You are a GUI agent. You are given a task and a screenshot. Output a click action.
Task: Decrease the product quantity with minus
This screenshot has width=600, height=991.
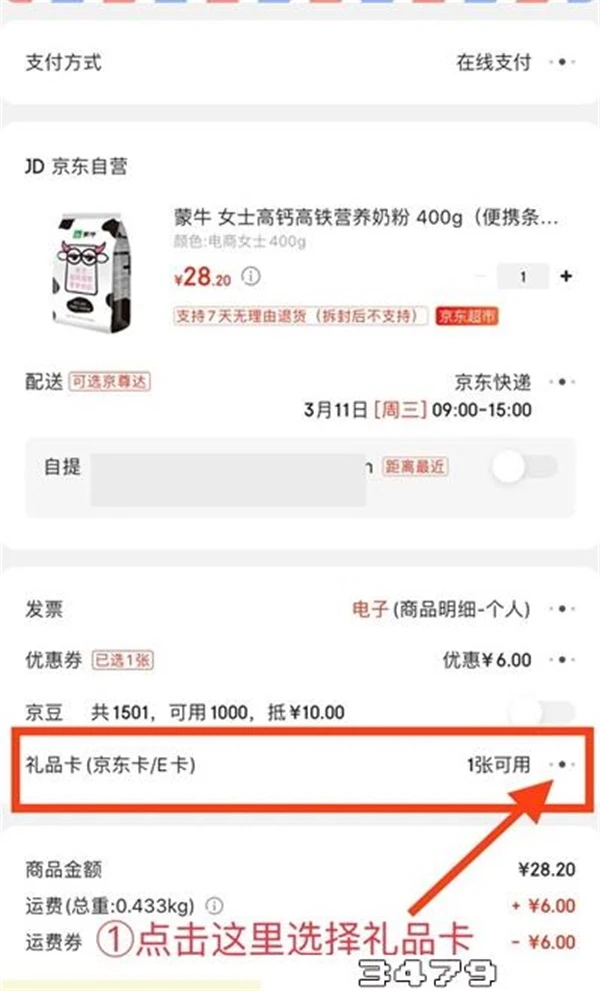click(482, 276)
